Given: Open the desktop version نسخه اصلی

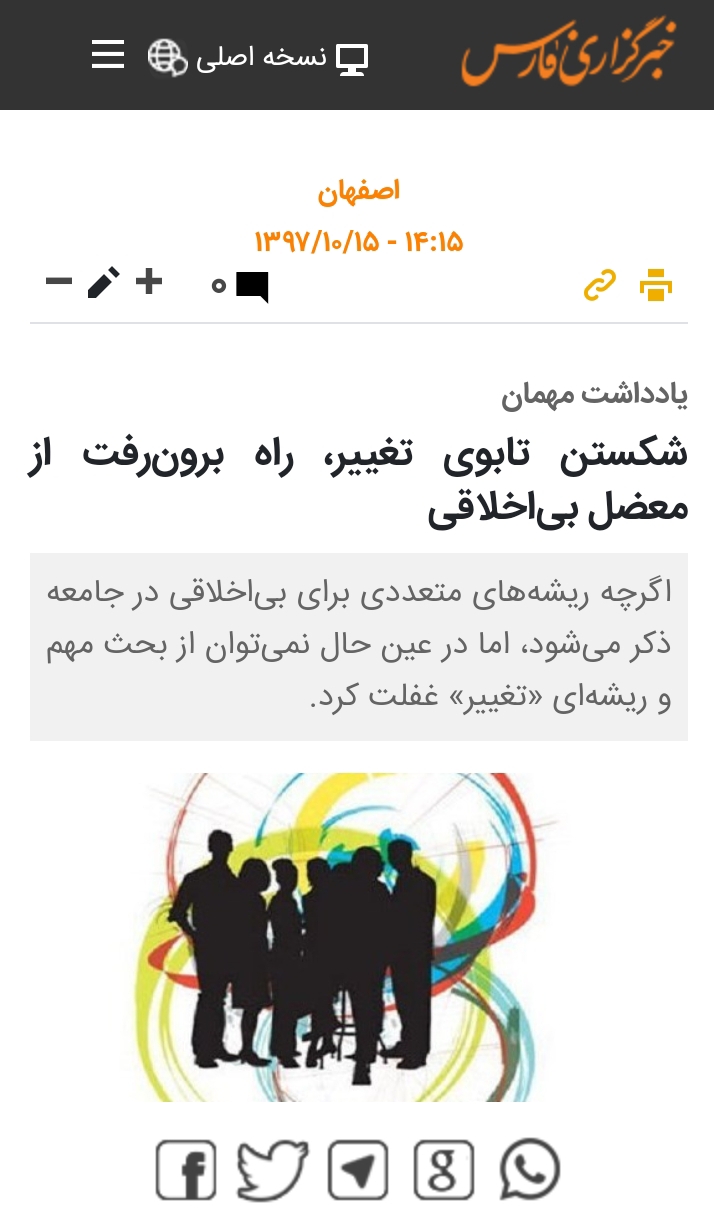Looking at the screenshot, I should [x=282, y=58].
